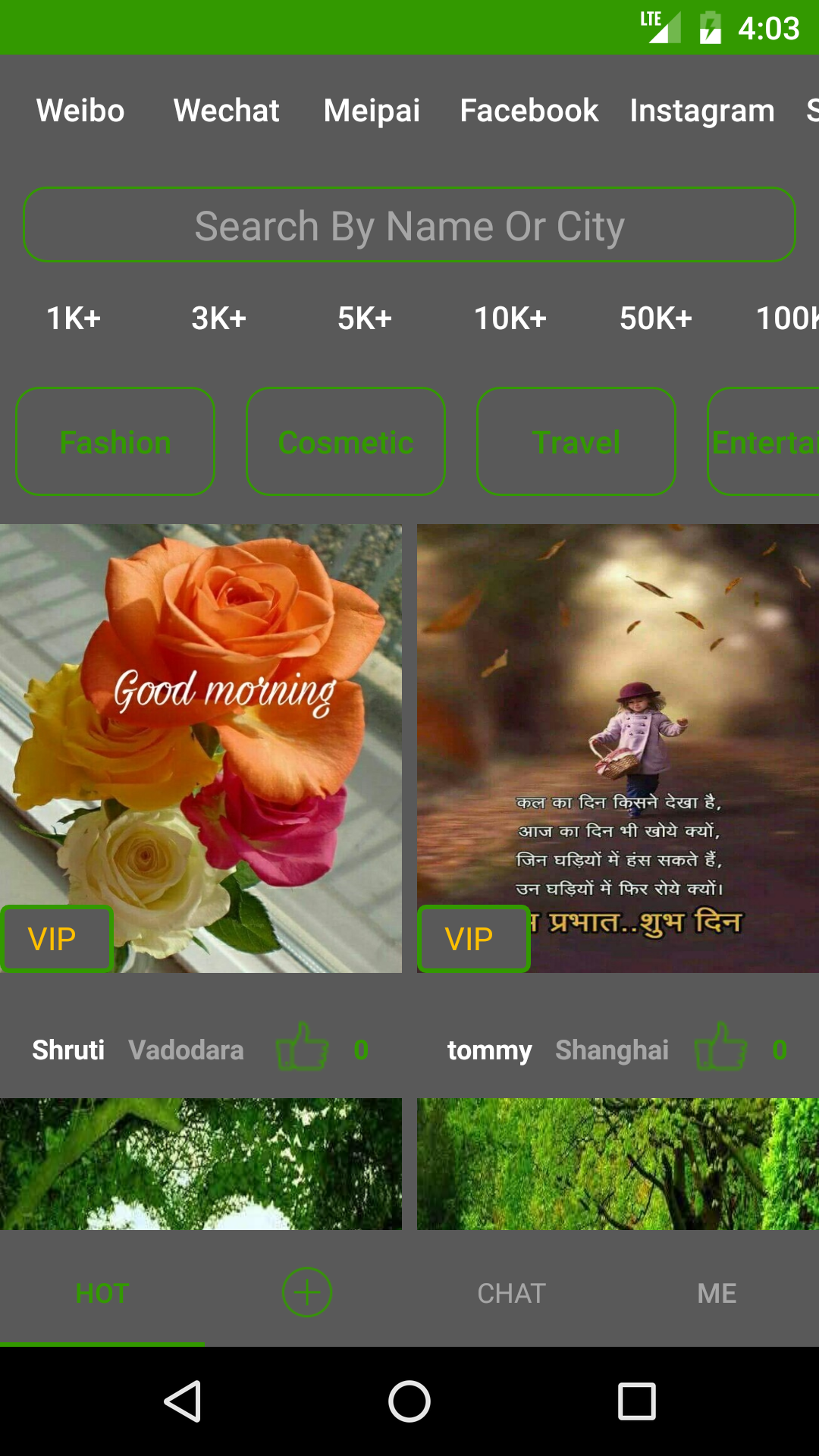This screenshot has height=1456, width=819.
Task: Tap the Search By Name Or City field
Action: pos(409,225)
